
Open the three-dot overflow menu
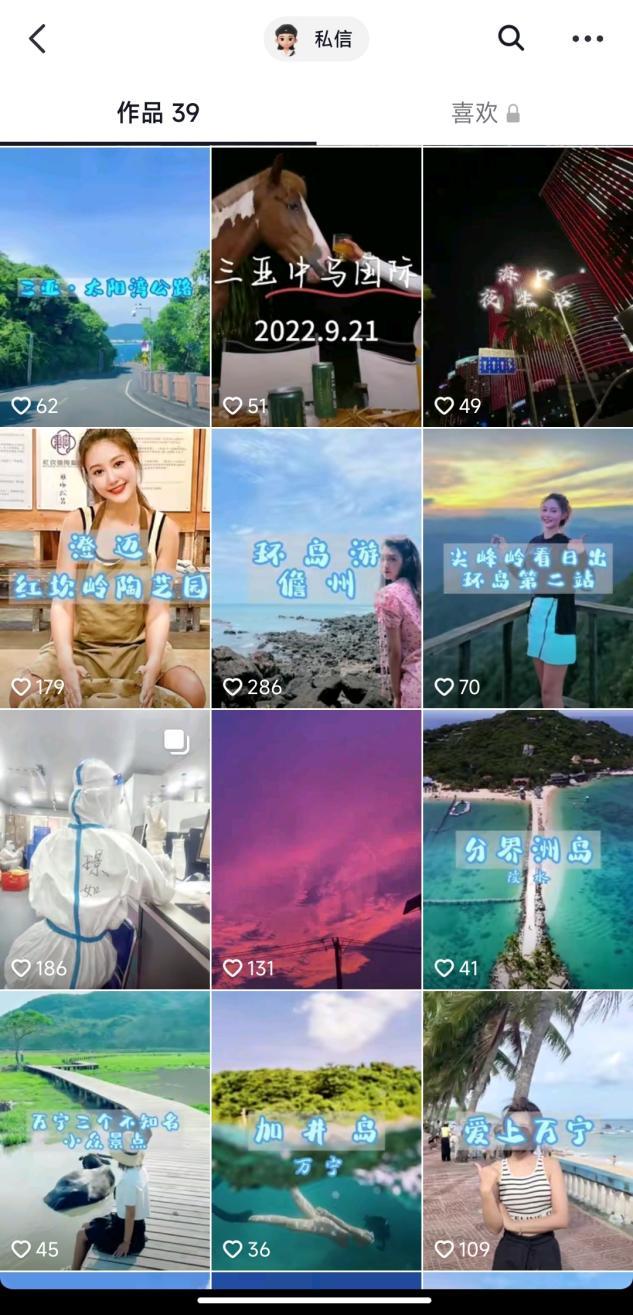[587, 39]
